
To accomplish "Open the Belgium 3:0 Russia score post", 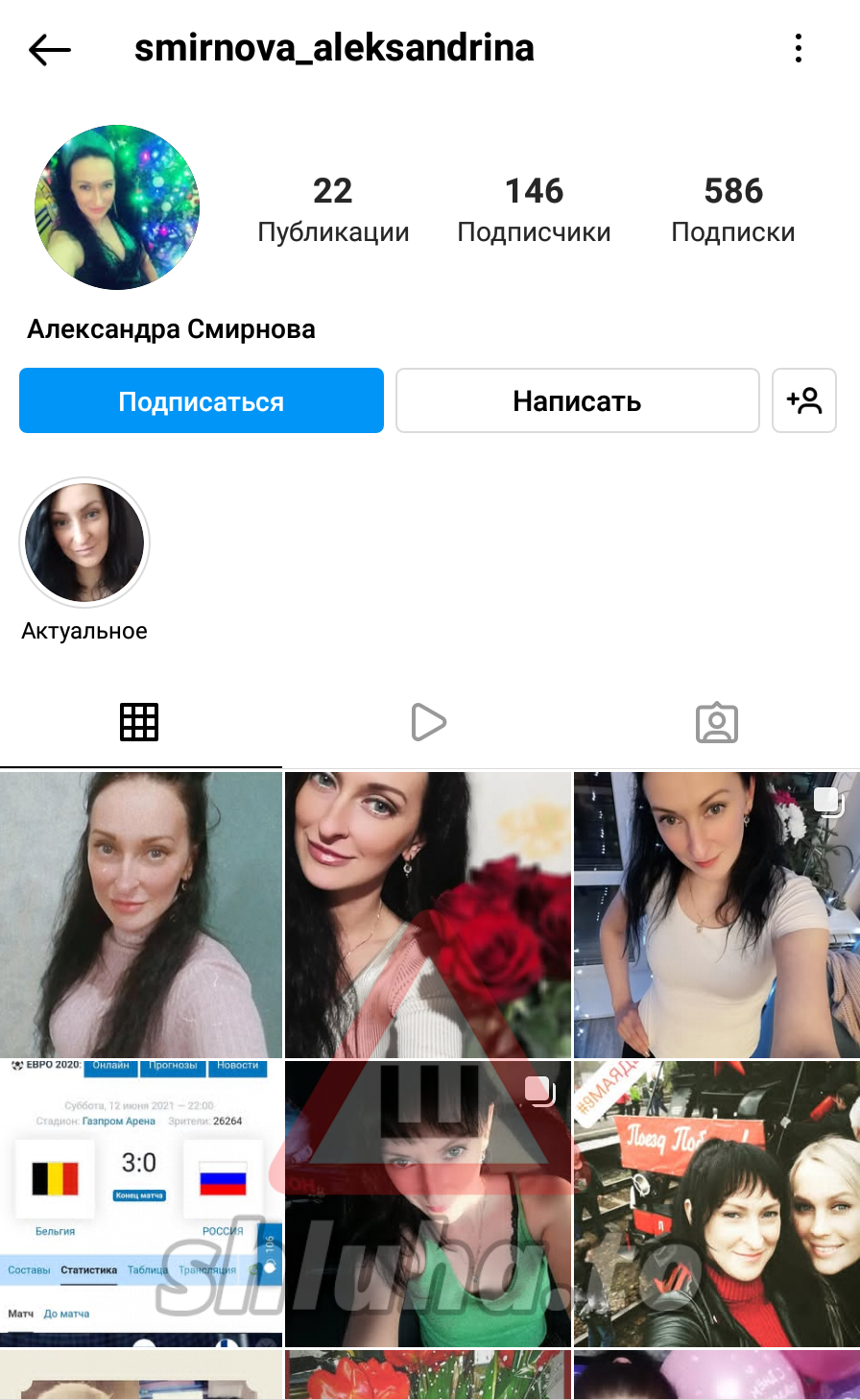I will [x=141, y=1203].
